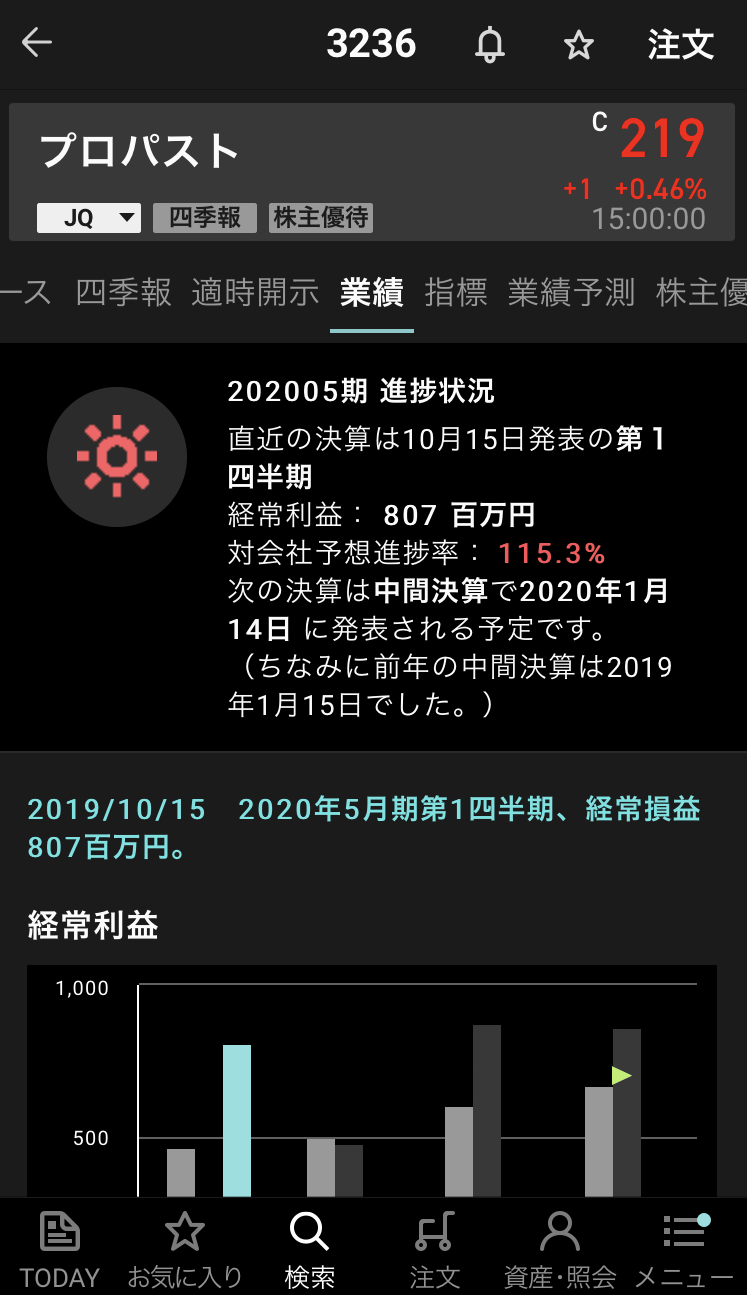The image size is (747, 1295).
Task: Open the 業績予測 tab
Action: point(571,292)
